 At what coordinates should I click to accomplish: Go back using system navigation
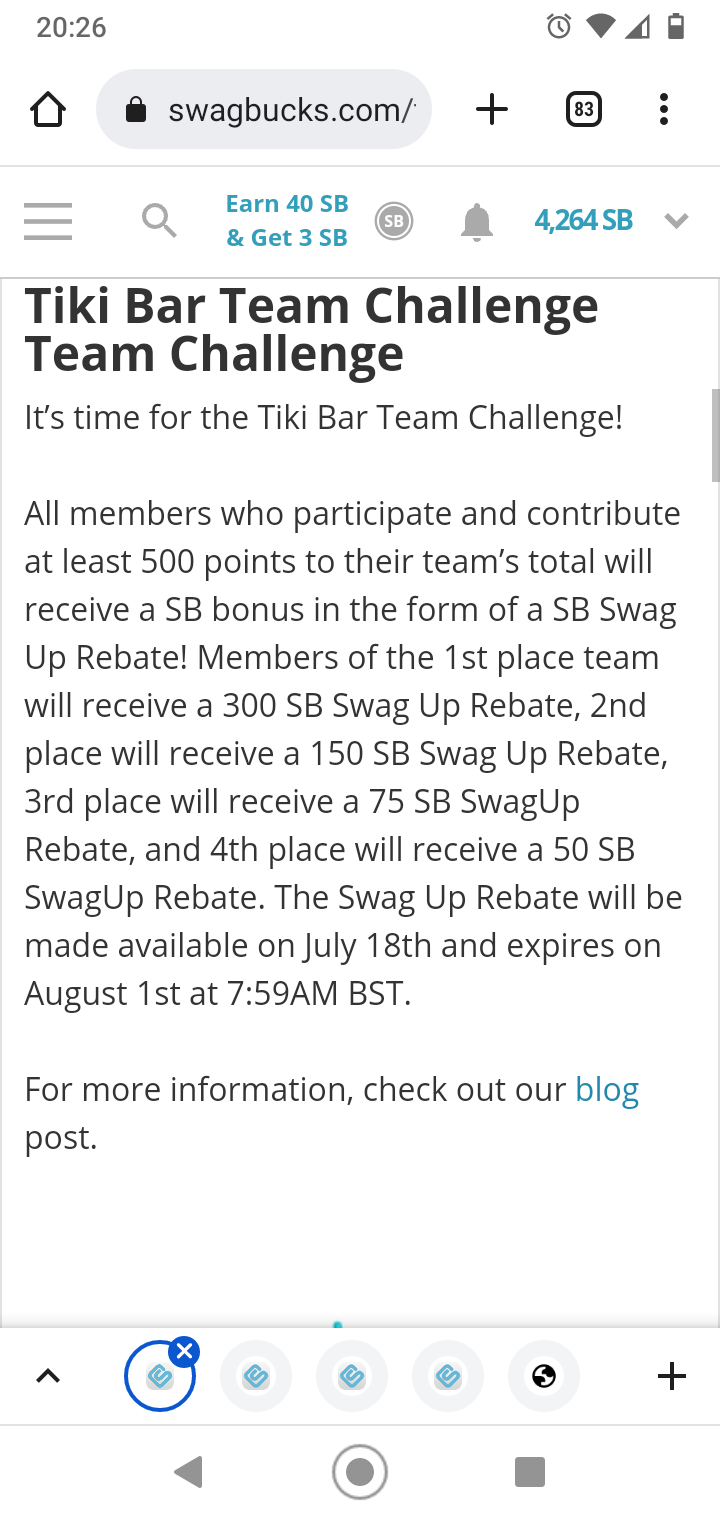point(188,1472)
